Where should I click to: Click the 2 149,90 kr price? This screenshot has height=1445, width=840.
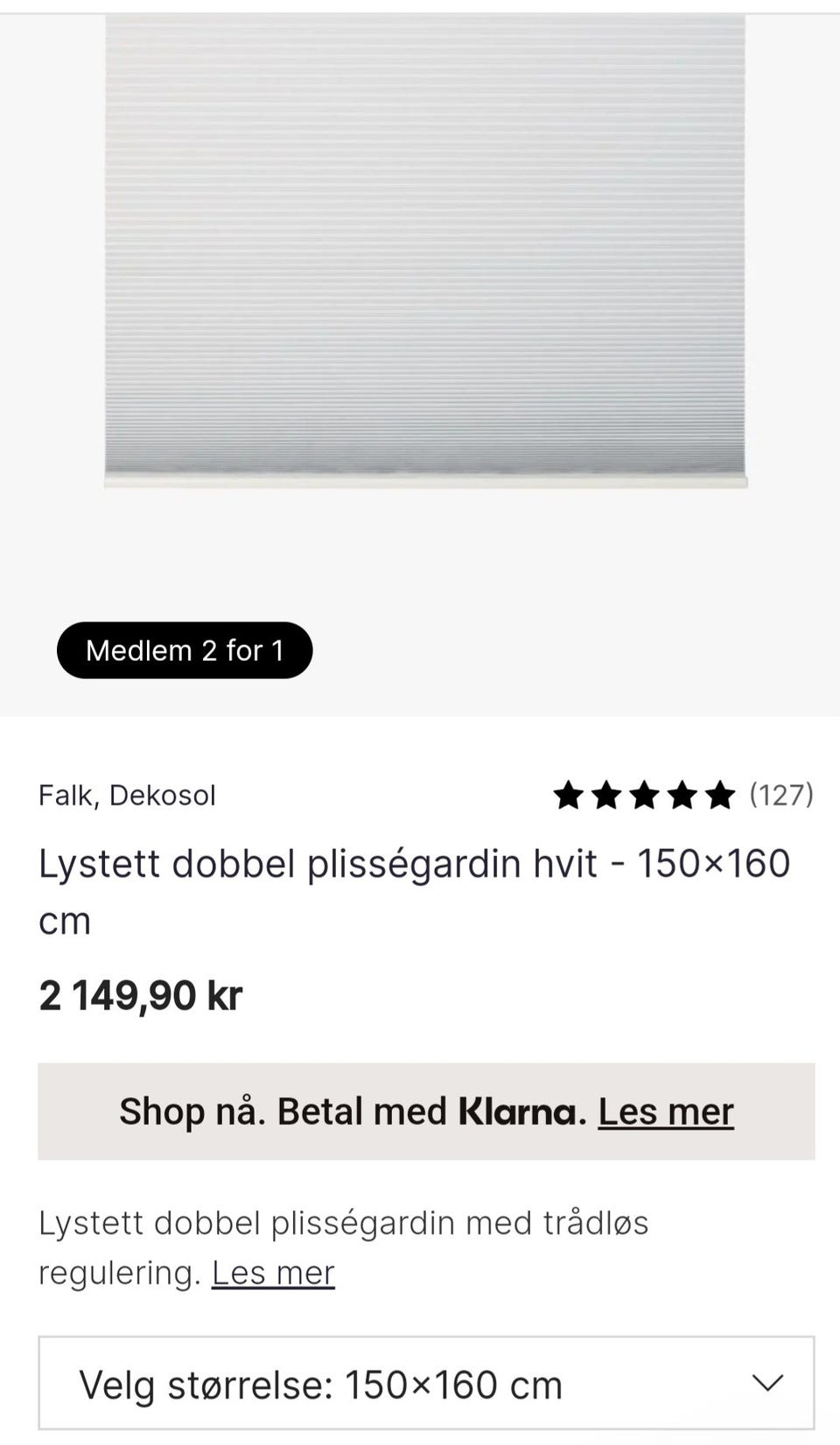point(141,994)
